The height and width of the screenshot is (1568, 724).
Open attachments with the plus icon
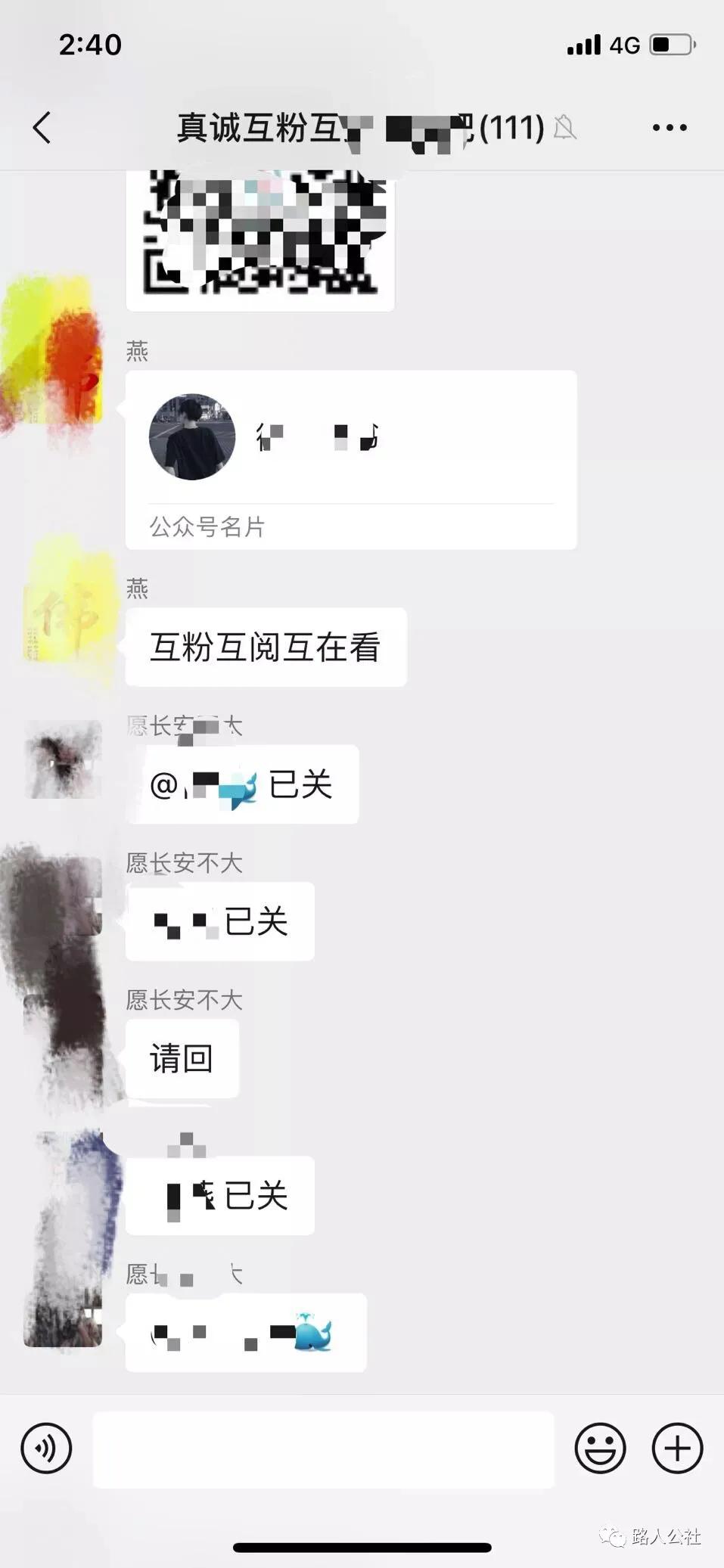tap(676, 1447)
